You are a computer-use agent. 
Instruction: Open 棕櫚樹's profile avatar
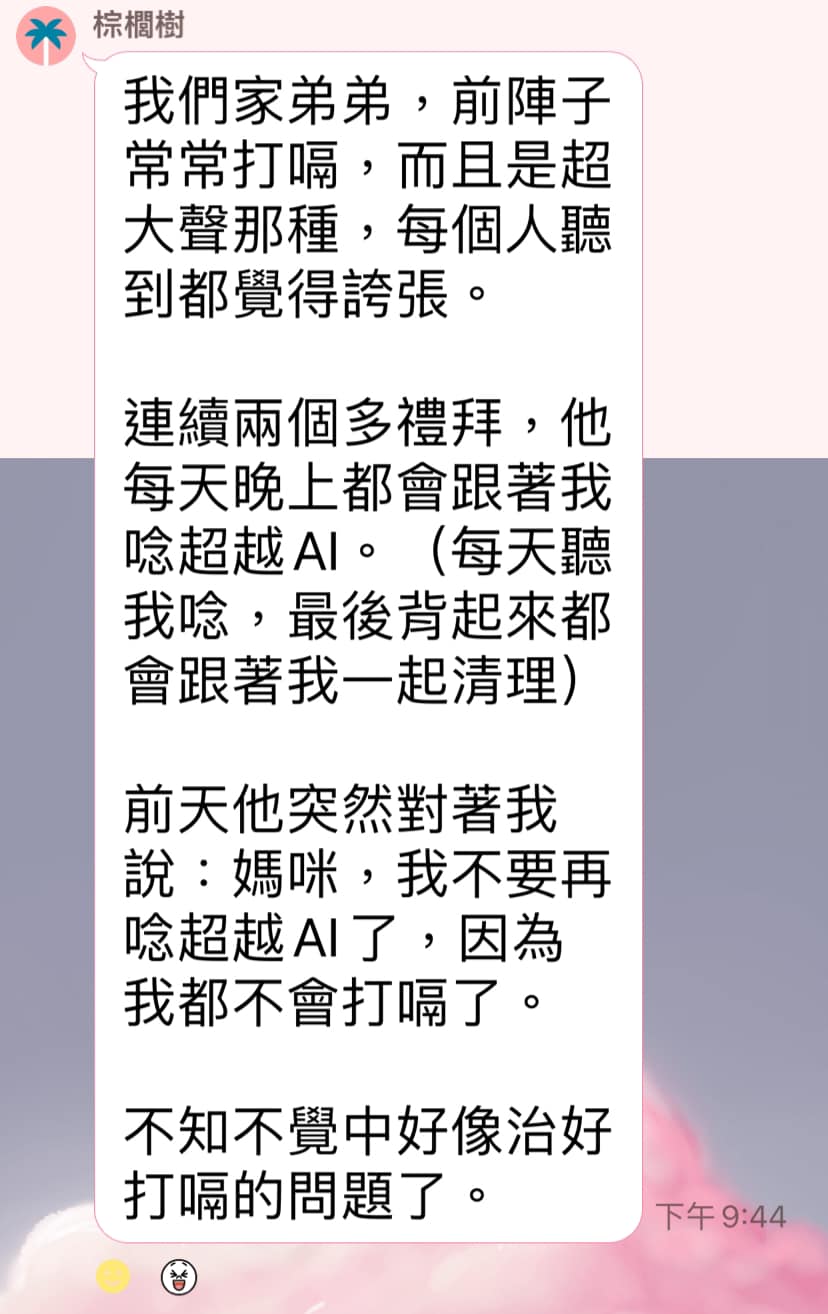[45, 34]
